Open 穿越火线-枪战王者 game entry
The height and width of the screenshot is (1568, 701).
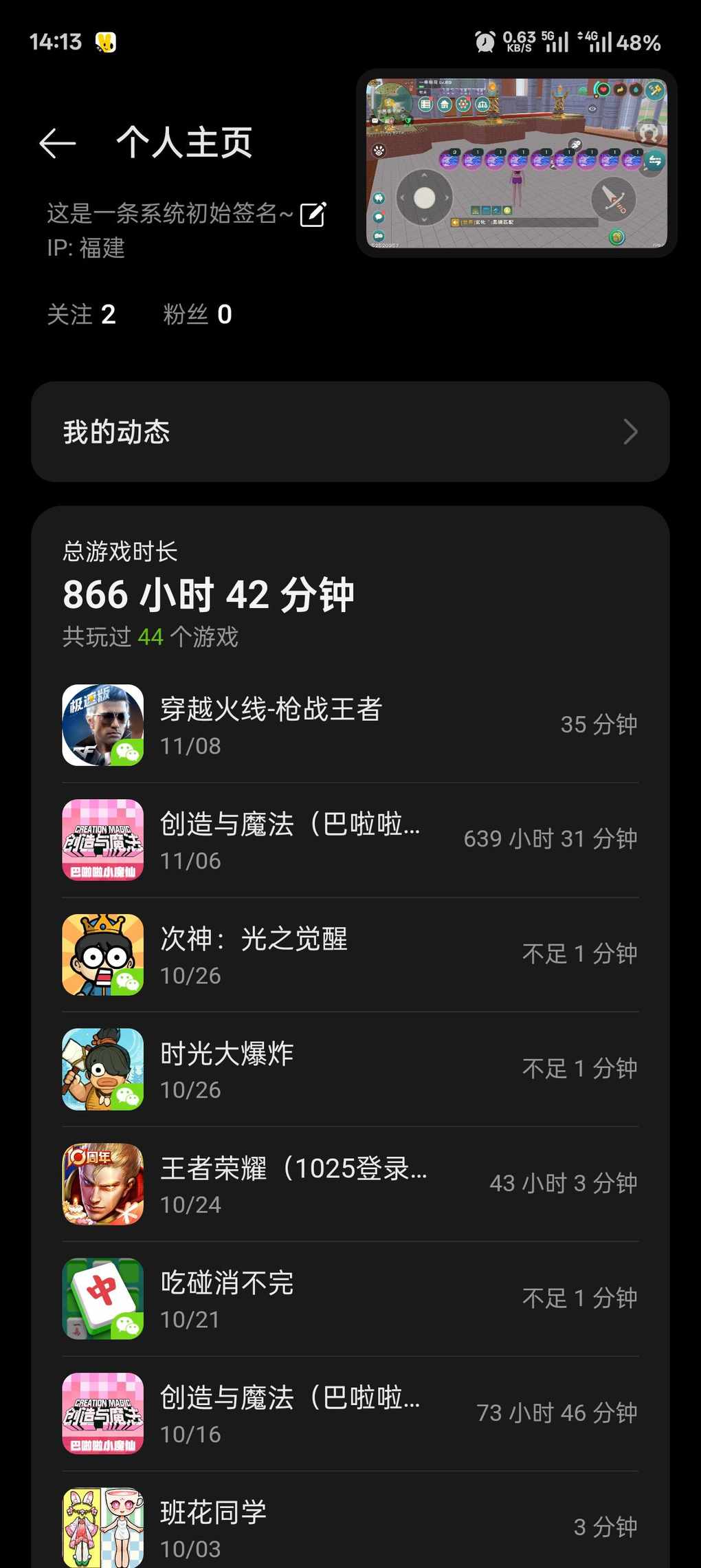click(350, 726)
